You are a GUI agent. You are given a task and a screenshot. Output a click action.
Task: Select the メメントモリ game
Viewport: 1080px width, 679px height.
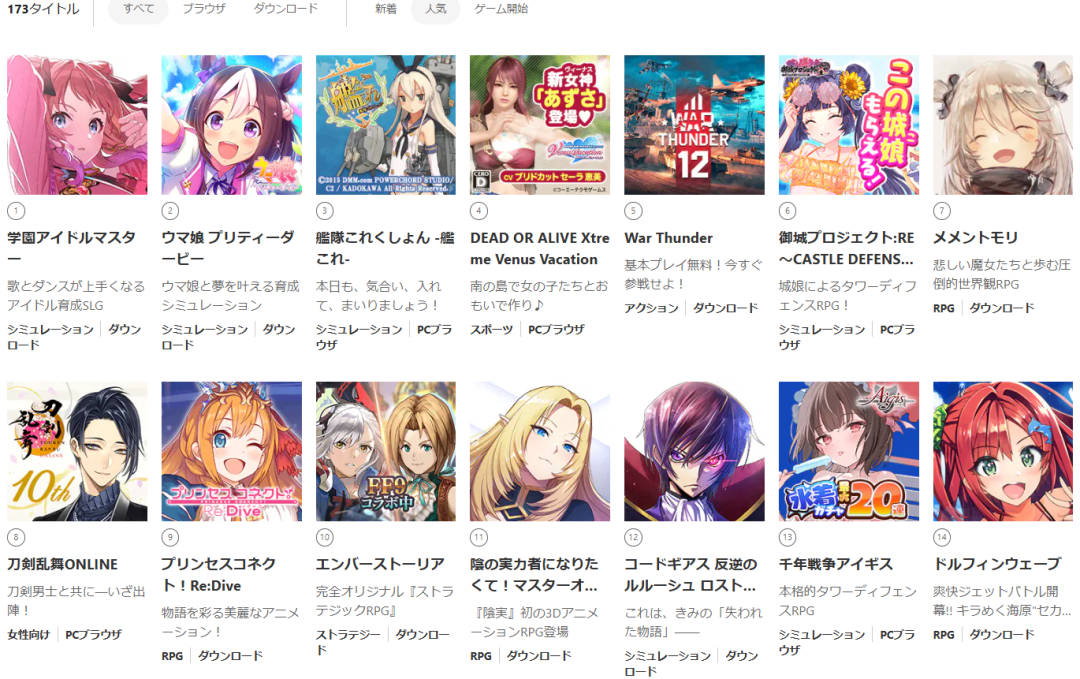click(1002, 125)
